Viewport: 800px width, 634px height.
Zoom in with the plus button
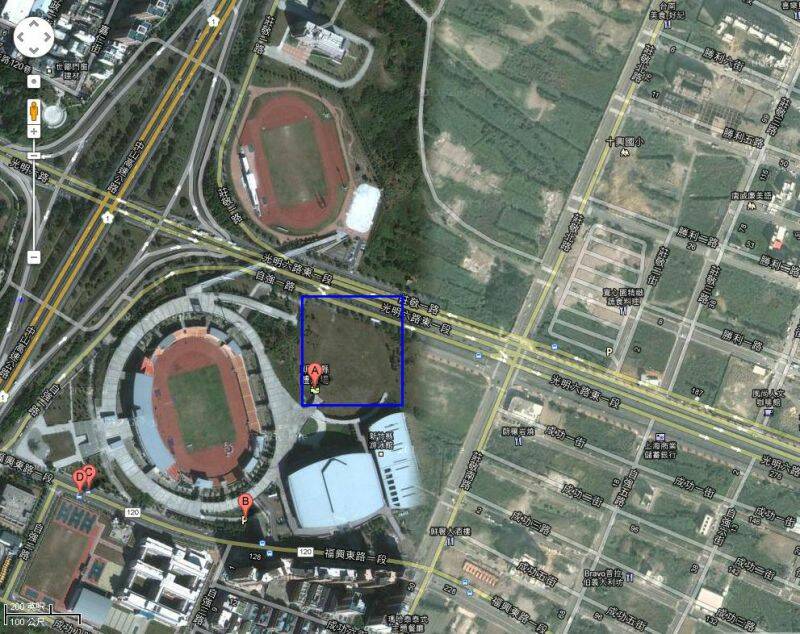tap(34, 132)
